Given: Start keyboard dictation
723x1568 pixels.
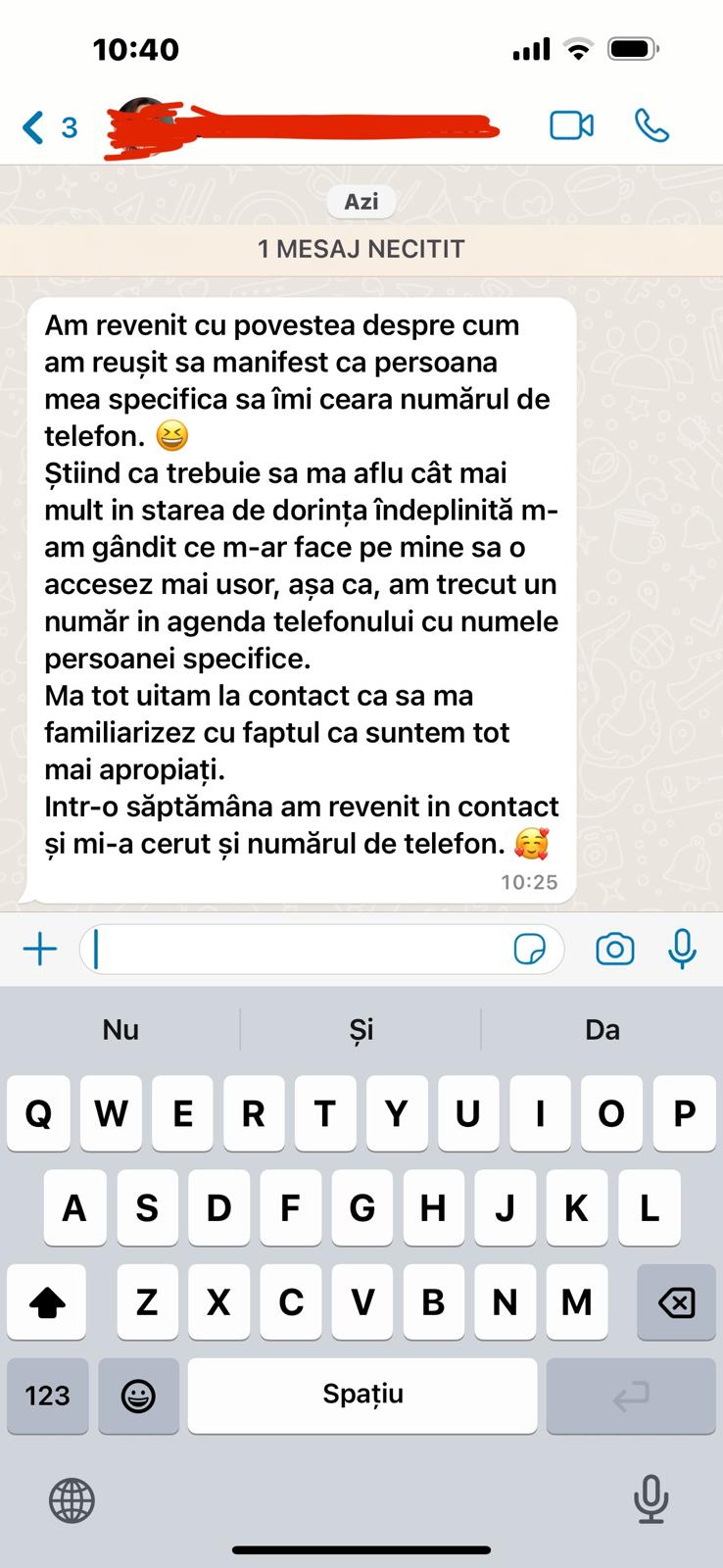Looking at the screenshot, I should [651, 1500].
